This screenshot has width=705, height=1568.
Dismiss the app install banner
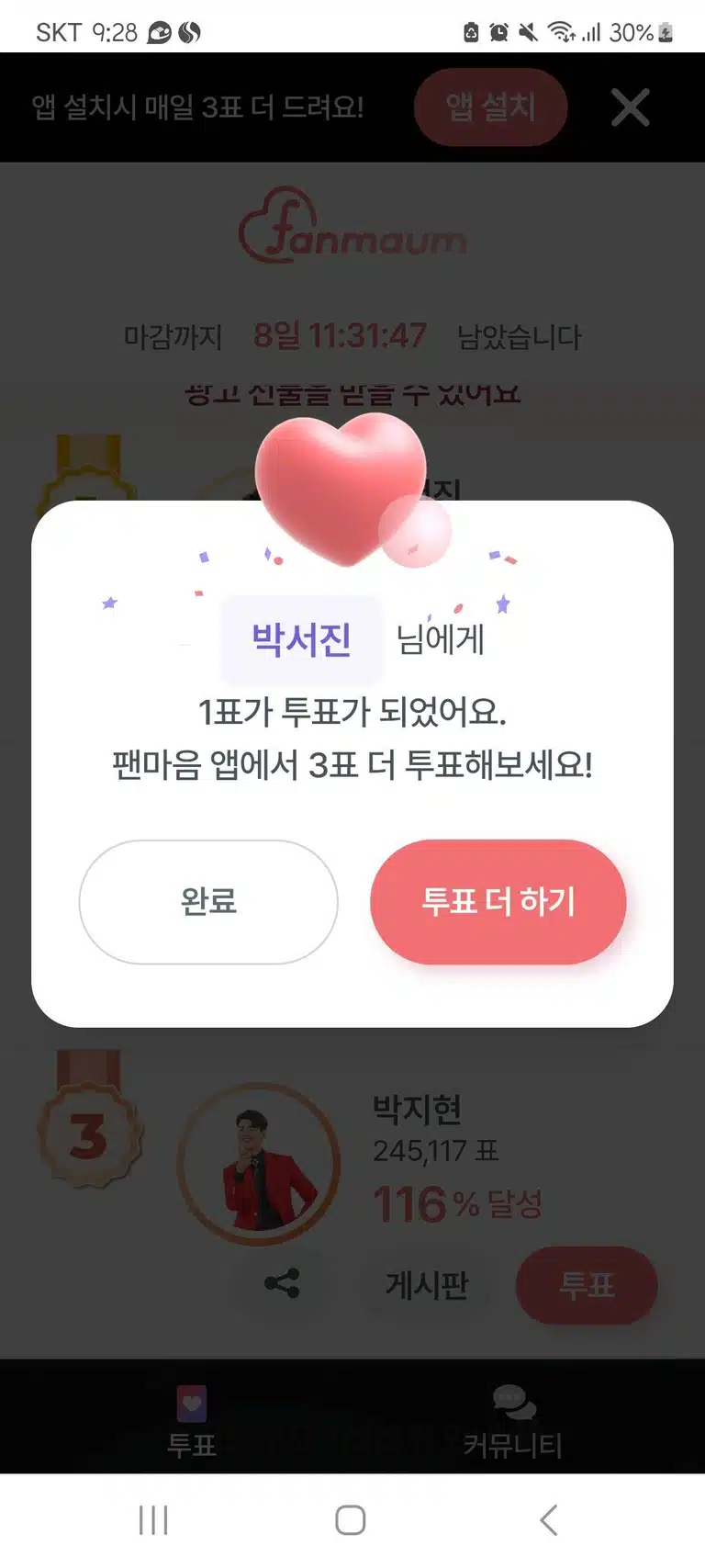point(631,107)
